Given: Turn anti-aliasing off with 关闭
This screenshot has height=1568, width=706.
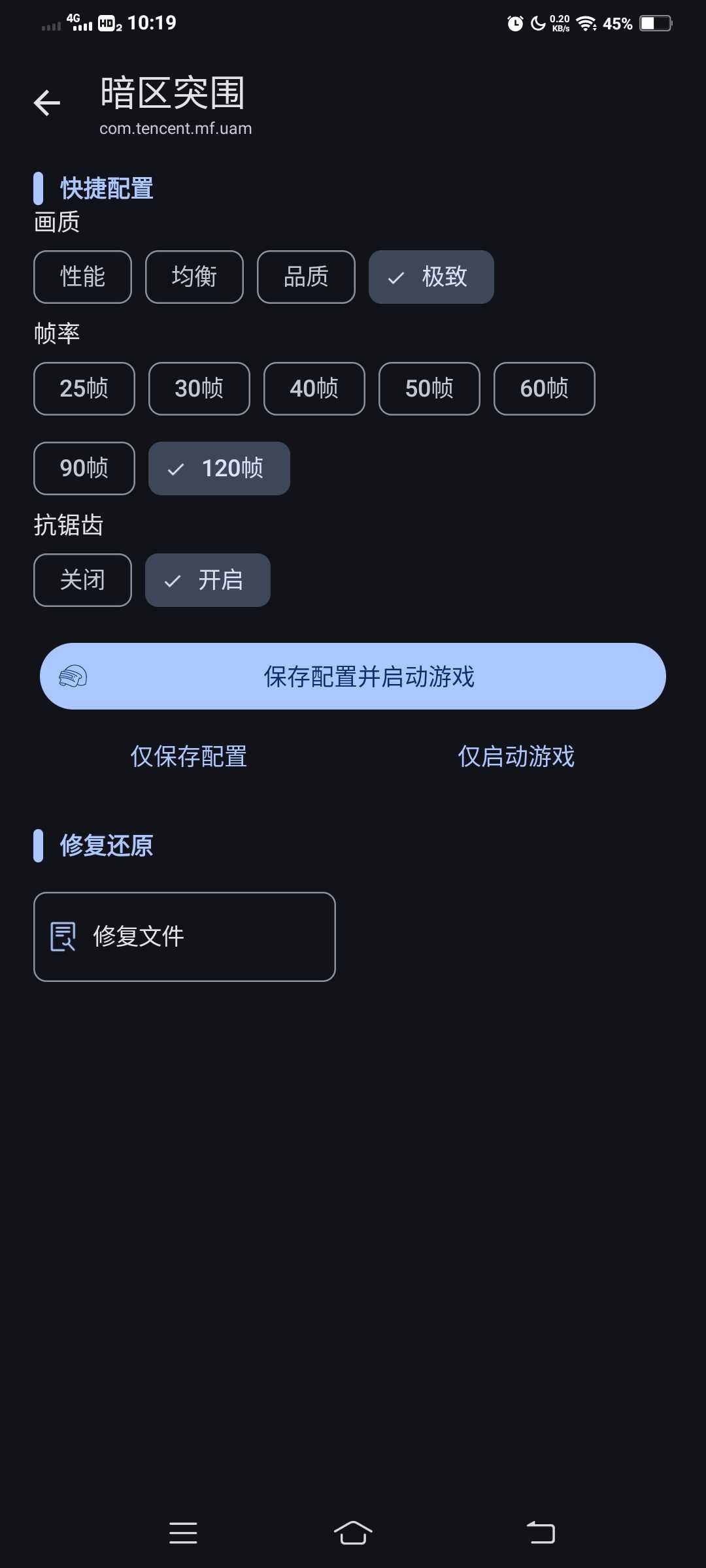Looking at the screenshot, I should (x=82, y=580).
